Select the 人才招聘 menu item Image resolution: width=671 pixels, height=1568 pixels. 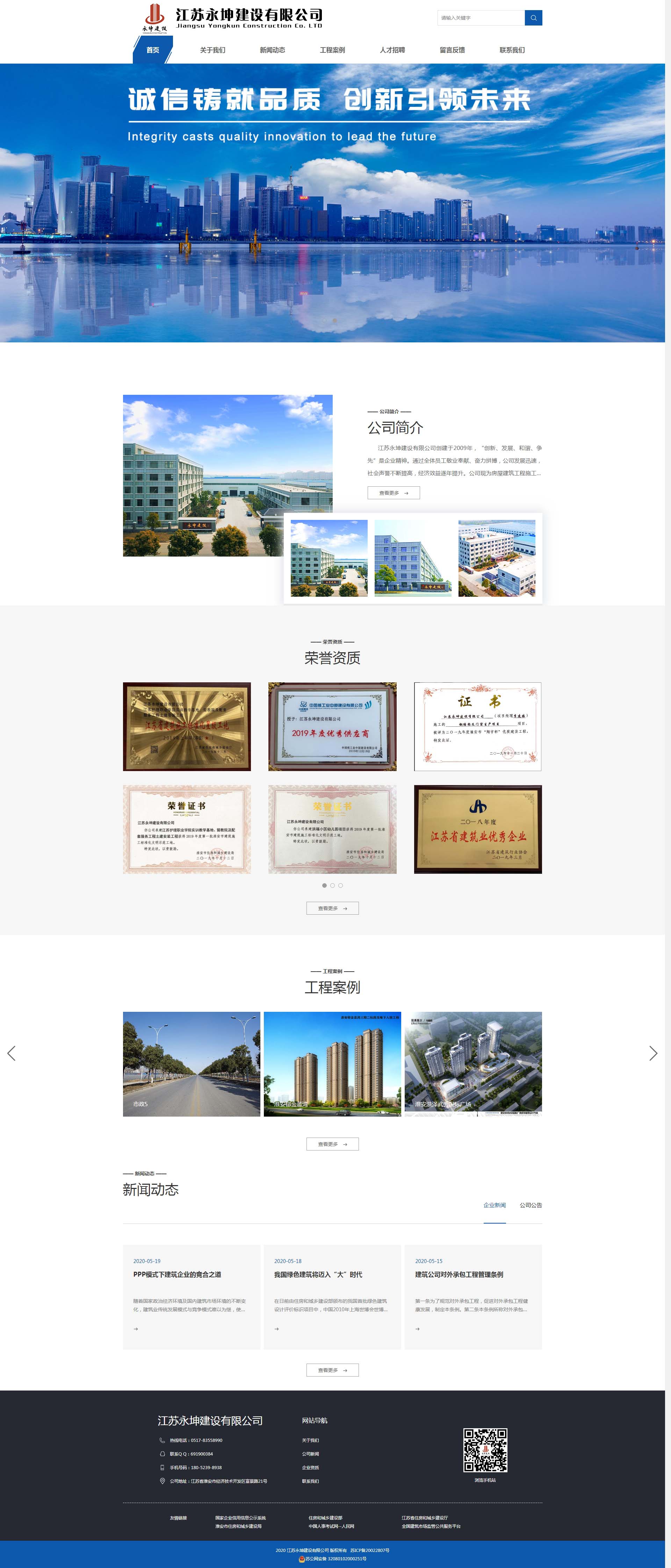click(392, 50)
